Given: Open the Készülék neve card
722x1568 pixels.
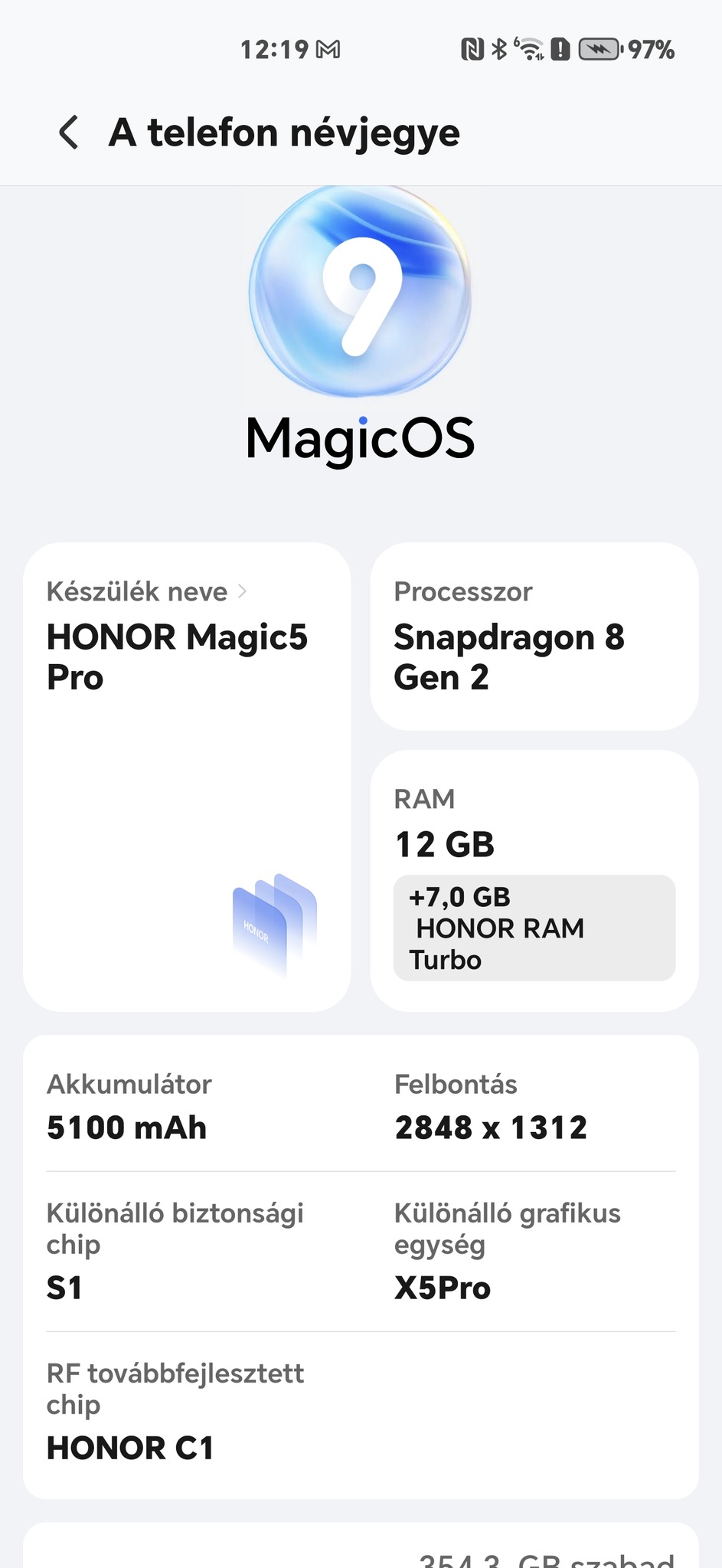Looking at the screenshot, I should 187,775.
